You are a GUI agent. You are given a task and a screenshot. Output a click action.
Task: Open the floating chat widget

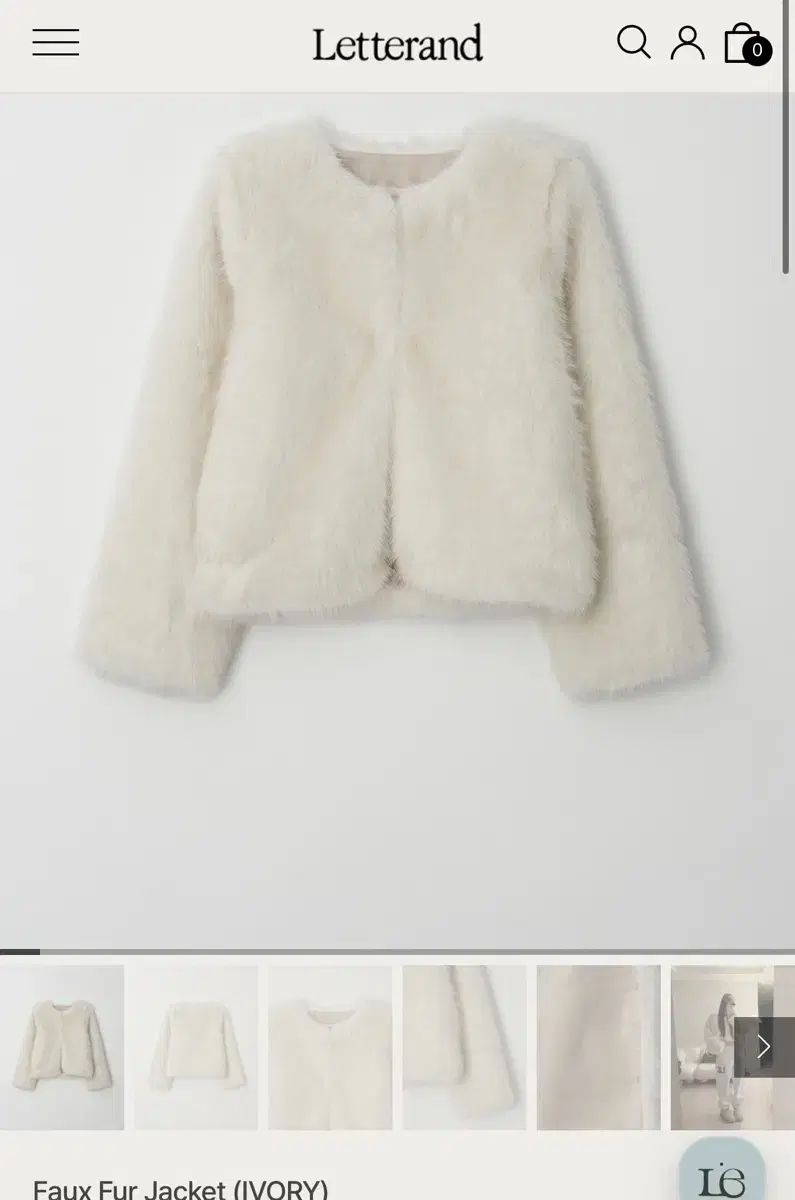click(721, 1172)
